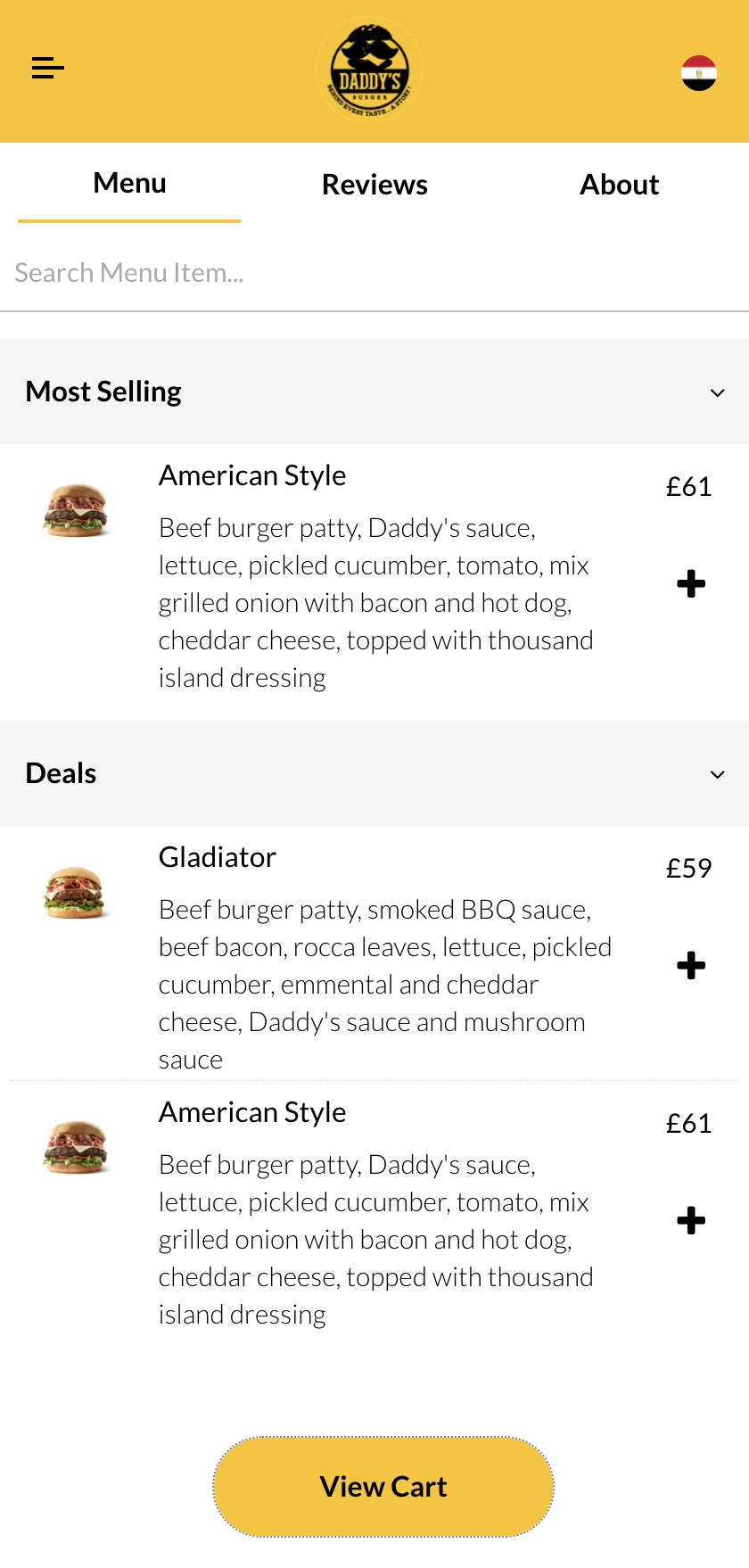Change country using the Egypt flag icon
749x1568 pixels.
698,73
